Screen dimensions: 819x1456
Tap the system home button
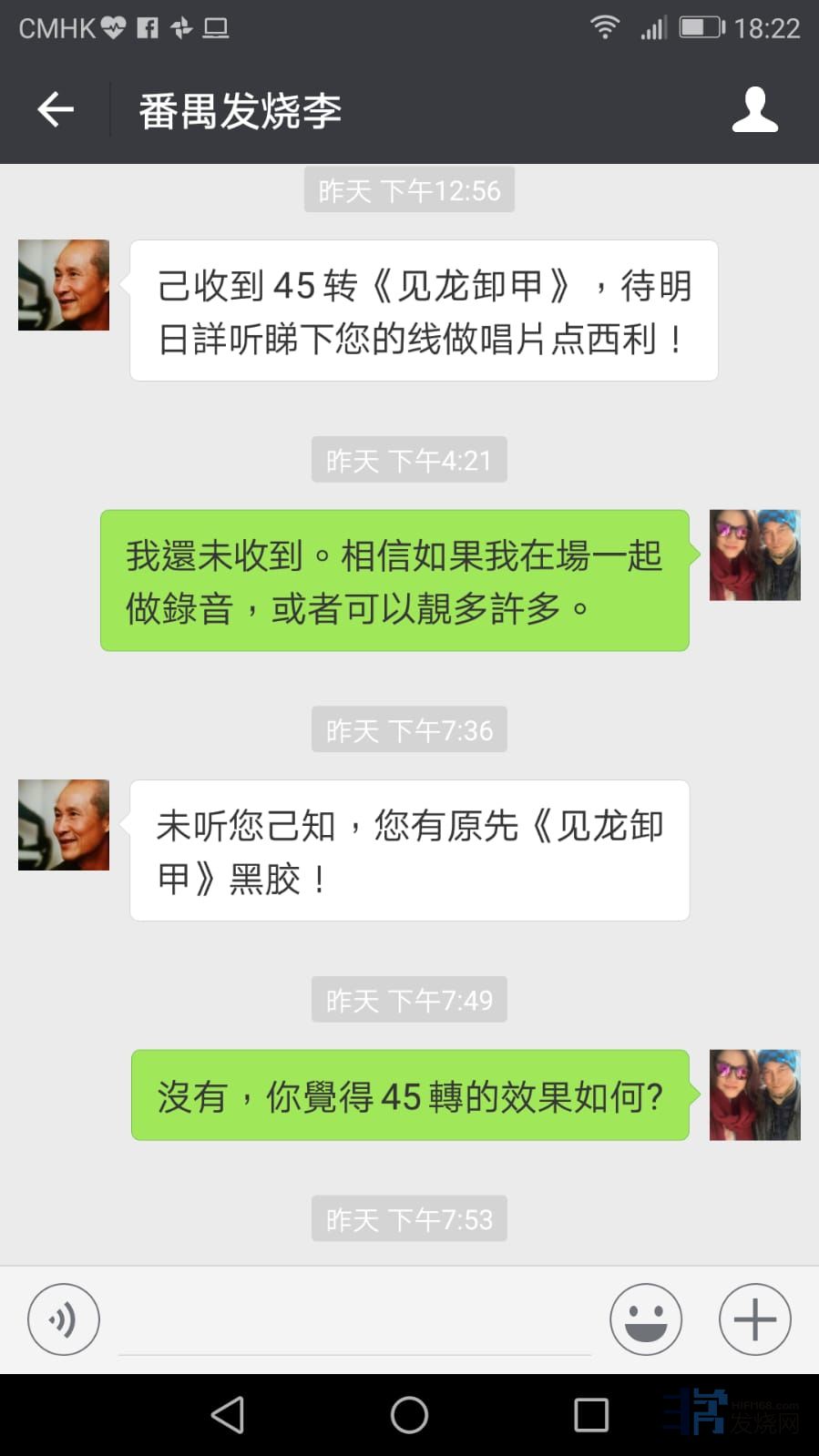409,1415
